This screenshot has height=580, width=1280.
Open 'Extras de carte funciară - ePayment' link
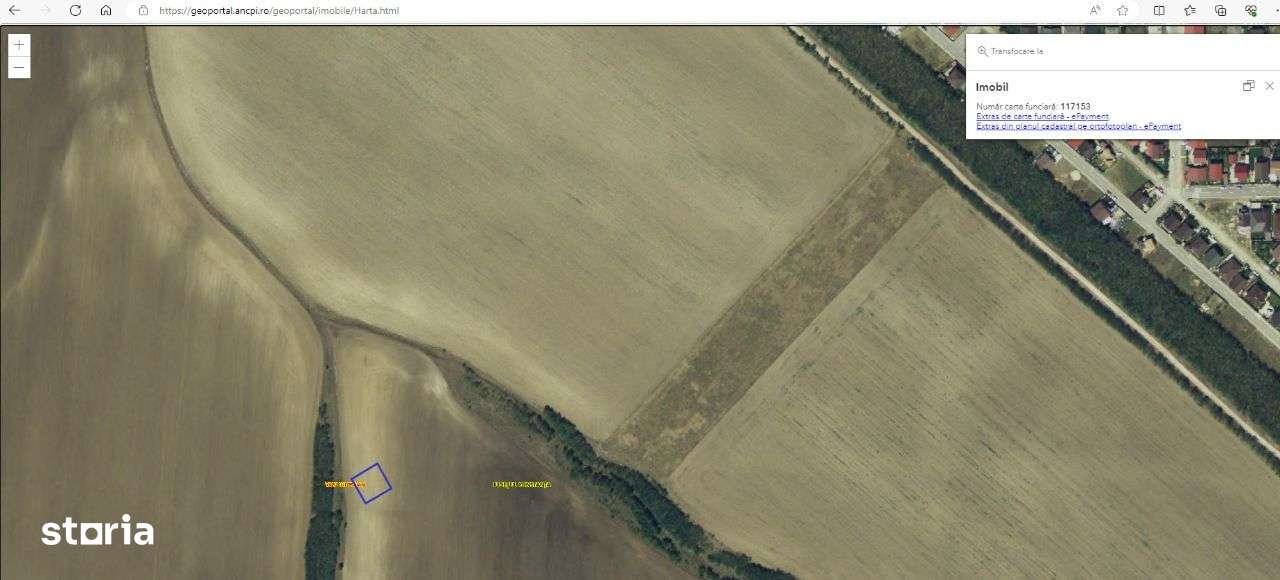point(1042,116)
